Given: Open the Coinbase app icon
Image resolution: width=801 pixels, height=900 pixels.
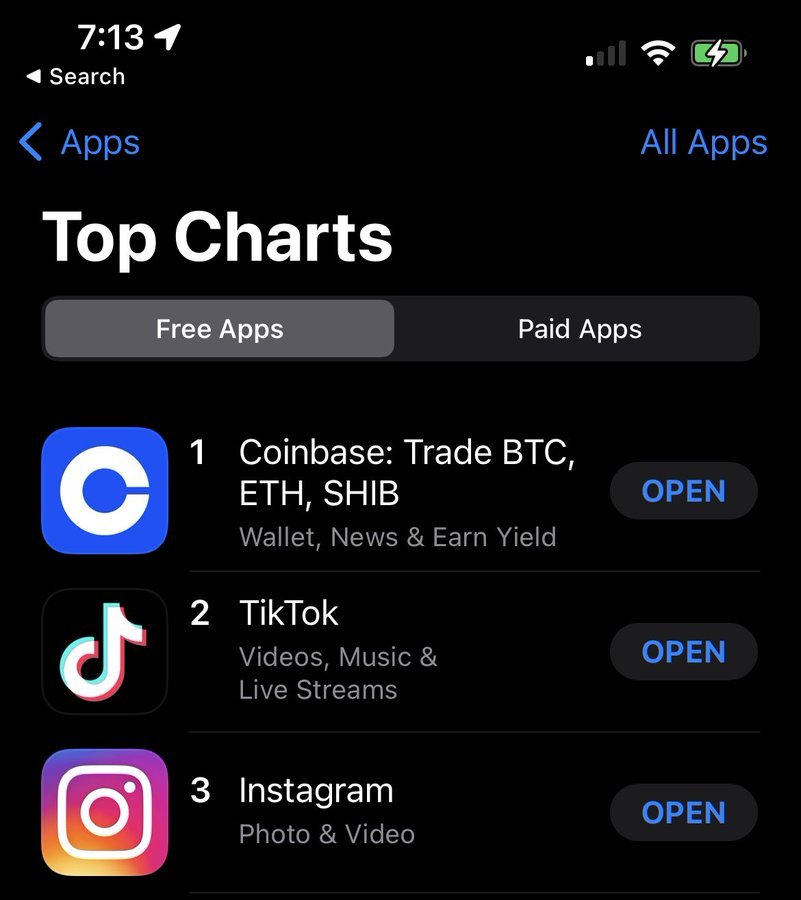Looking at the screenshot, I should coord(104,491).
